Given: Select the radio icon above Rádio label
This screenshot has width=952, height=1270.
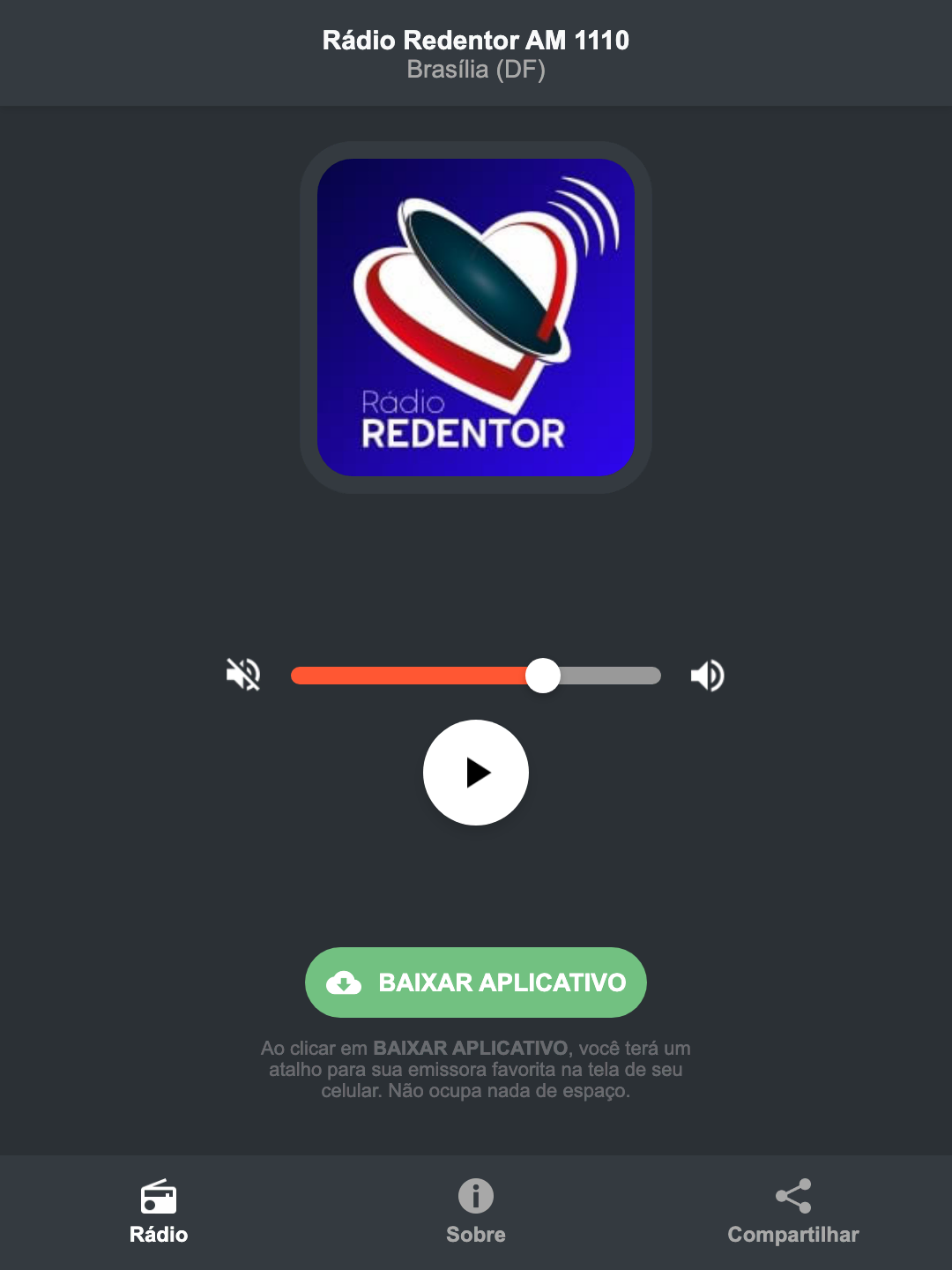Looking at the screenshot, I should [159, 1198].
